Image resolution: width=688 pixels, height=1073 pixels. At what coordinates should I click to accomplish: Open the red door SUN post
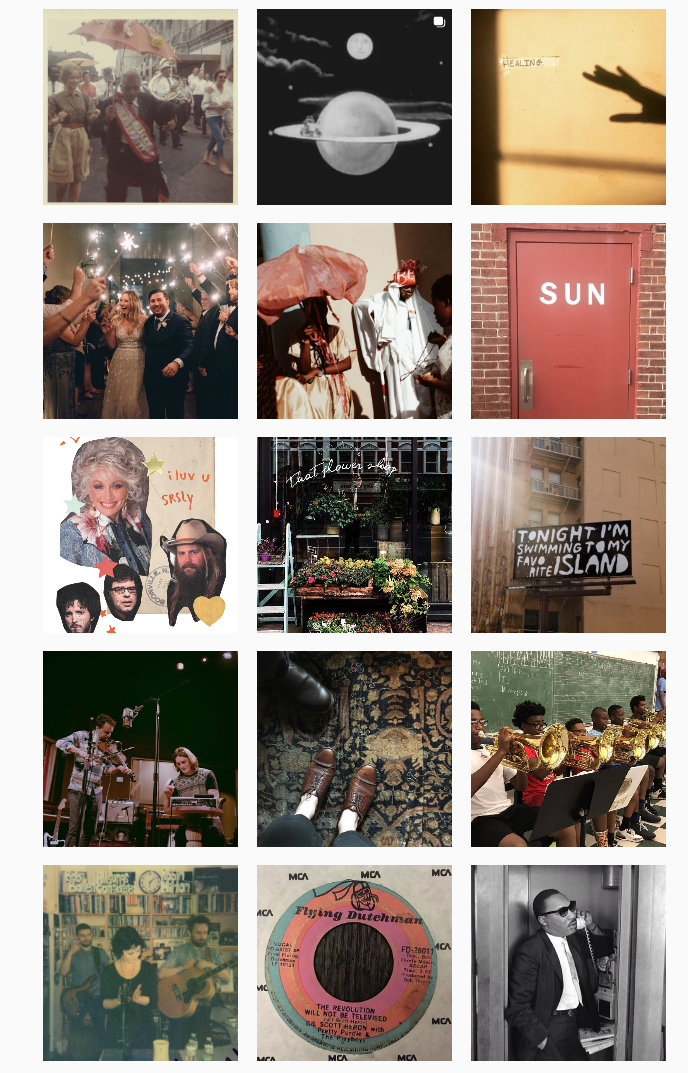click(568, 321)
